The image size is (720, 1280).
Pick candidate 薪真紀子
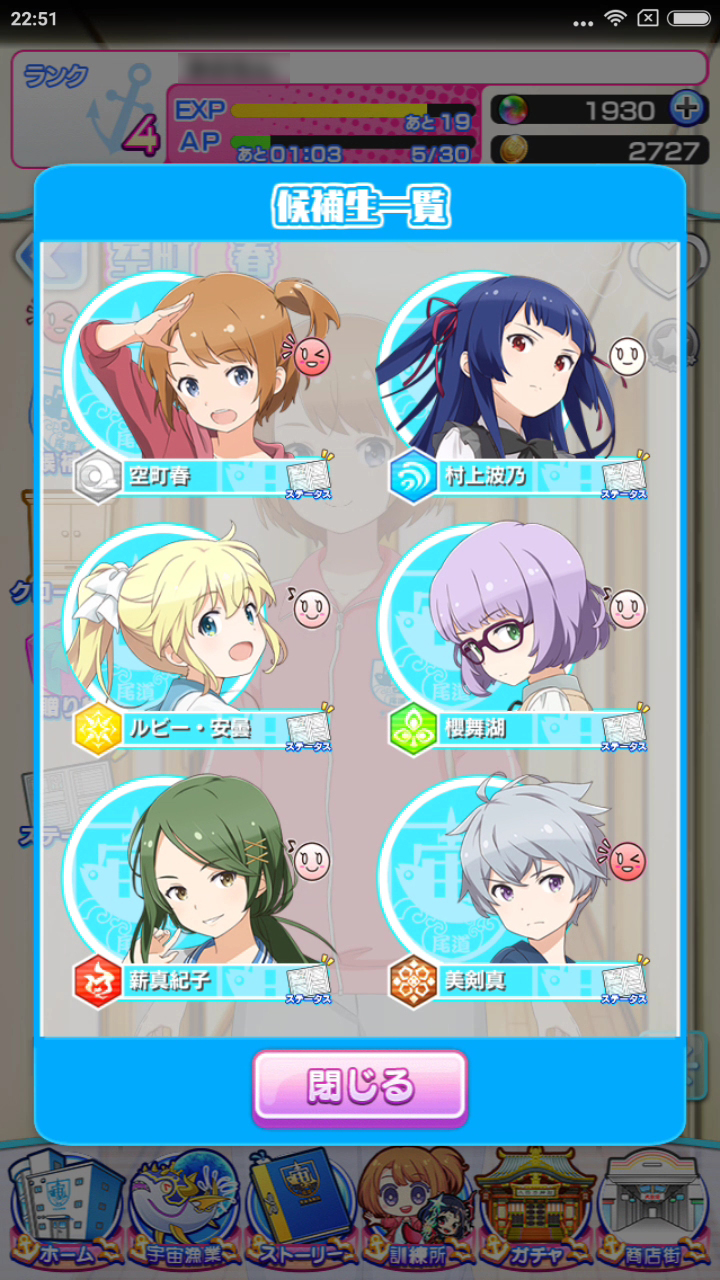200,892
